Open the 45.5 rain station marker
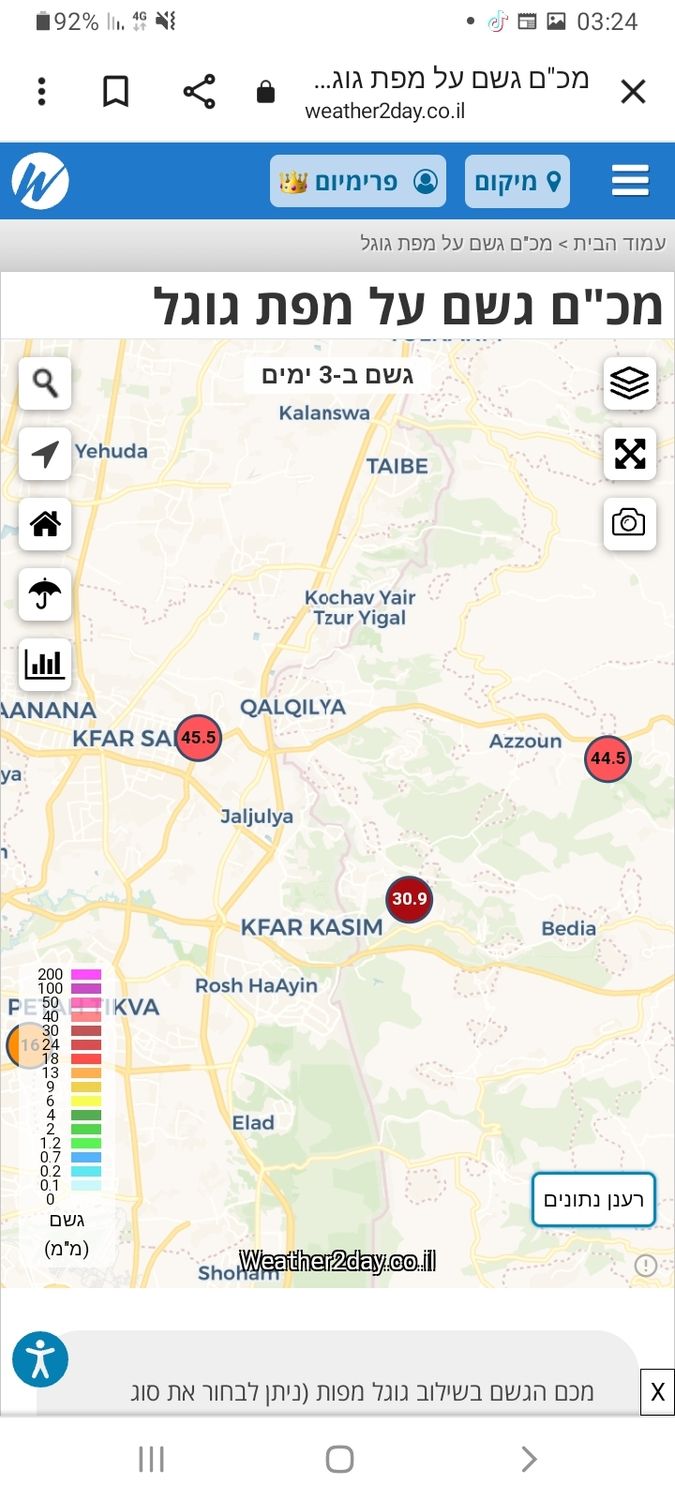675x1500 pixels. click(198, 738)
